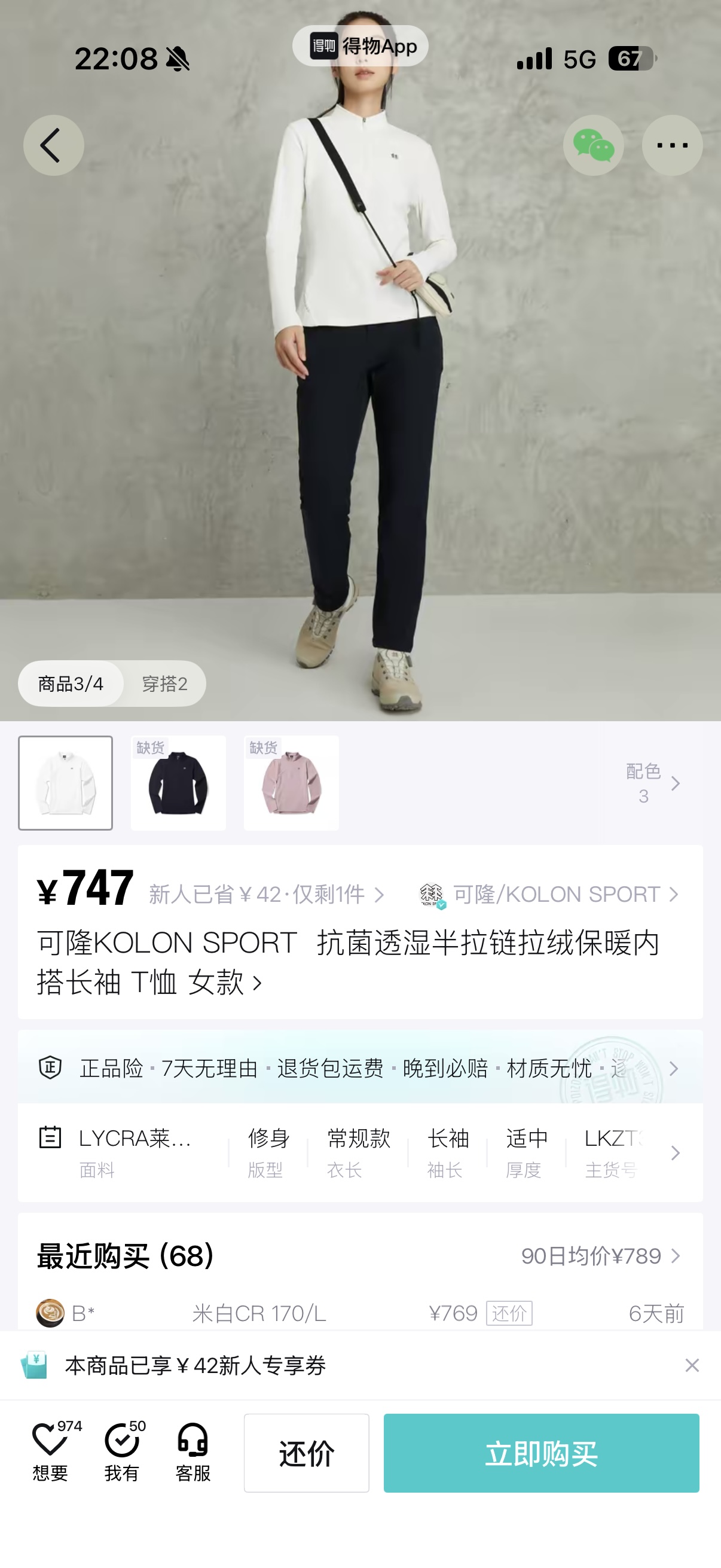Select the navy out-of-stock color thumbnail
The image size is (721, 1568).
pos(178,783)
